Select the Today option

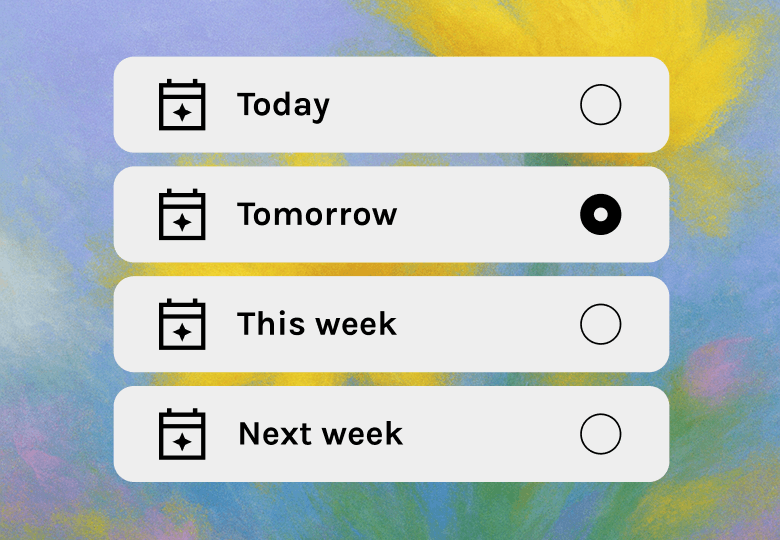coord(391,104)
